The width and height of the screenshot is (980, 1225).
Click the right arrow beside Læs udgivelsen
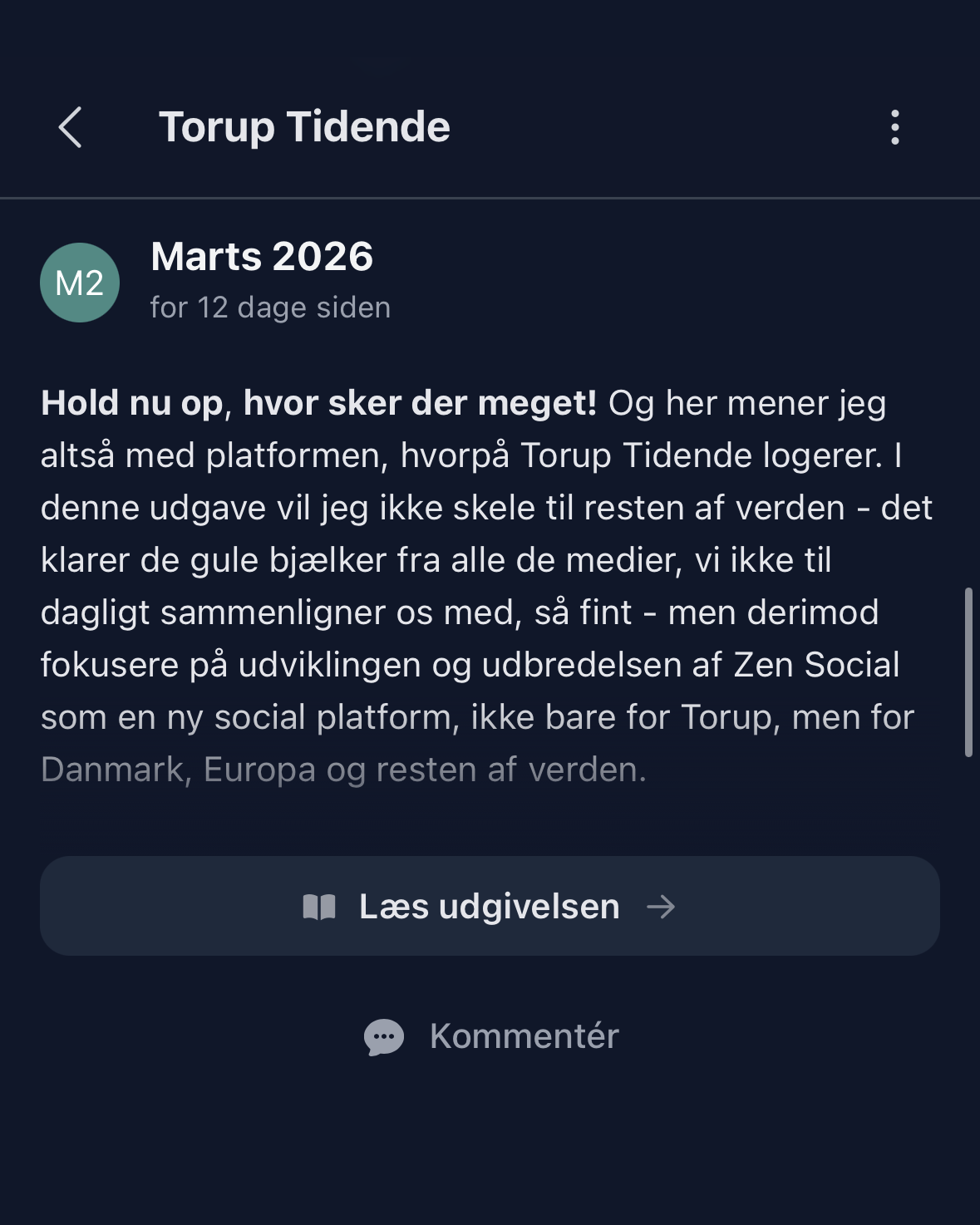[662, 907]
